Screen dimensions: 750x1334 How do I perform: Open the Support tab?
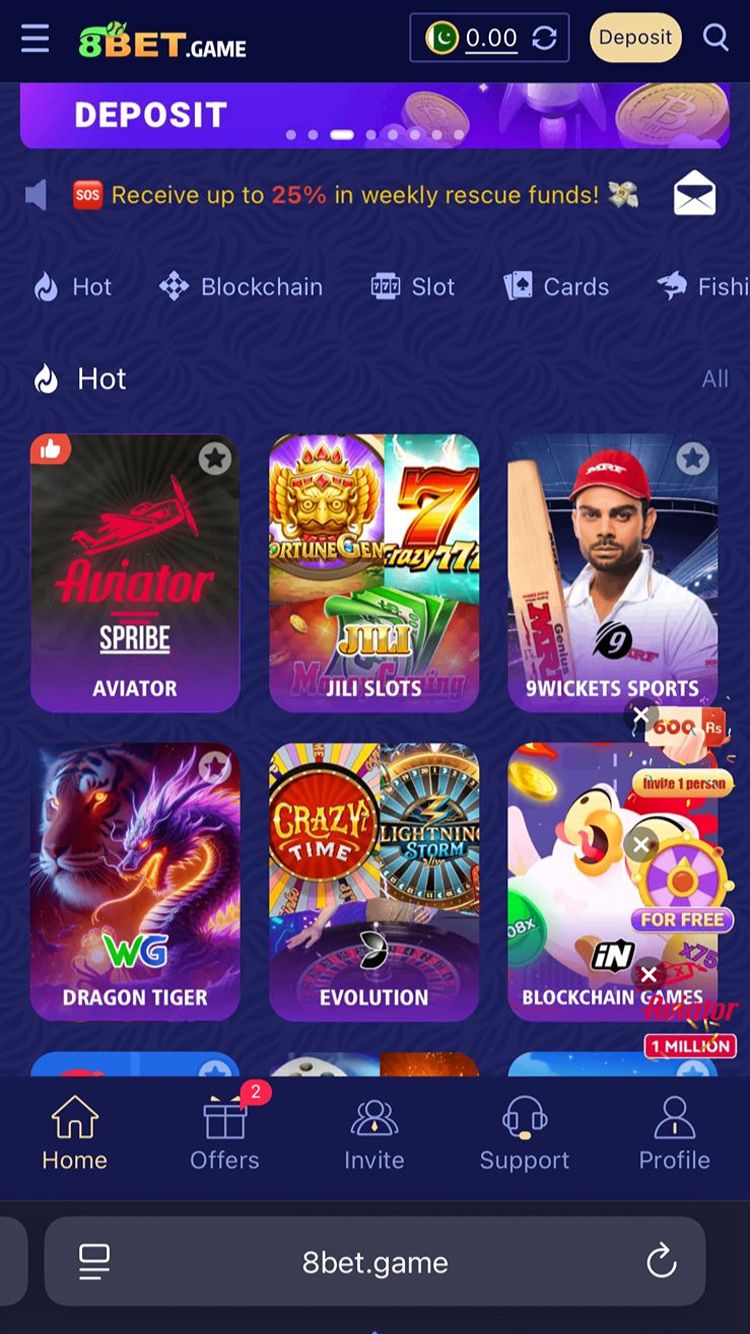click(x=524, y=1133)
